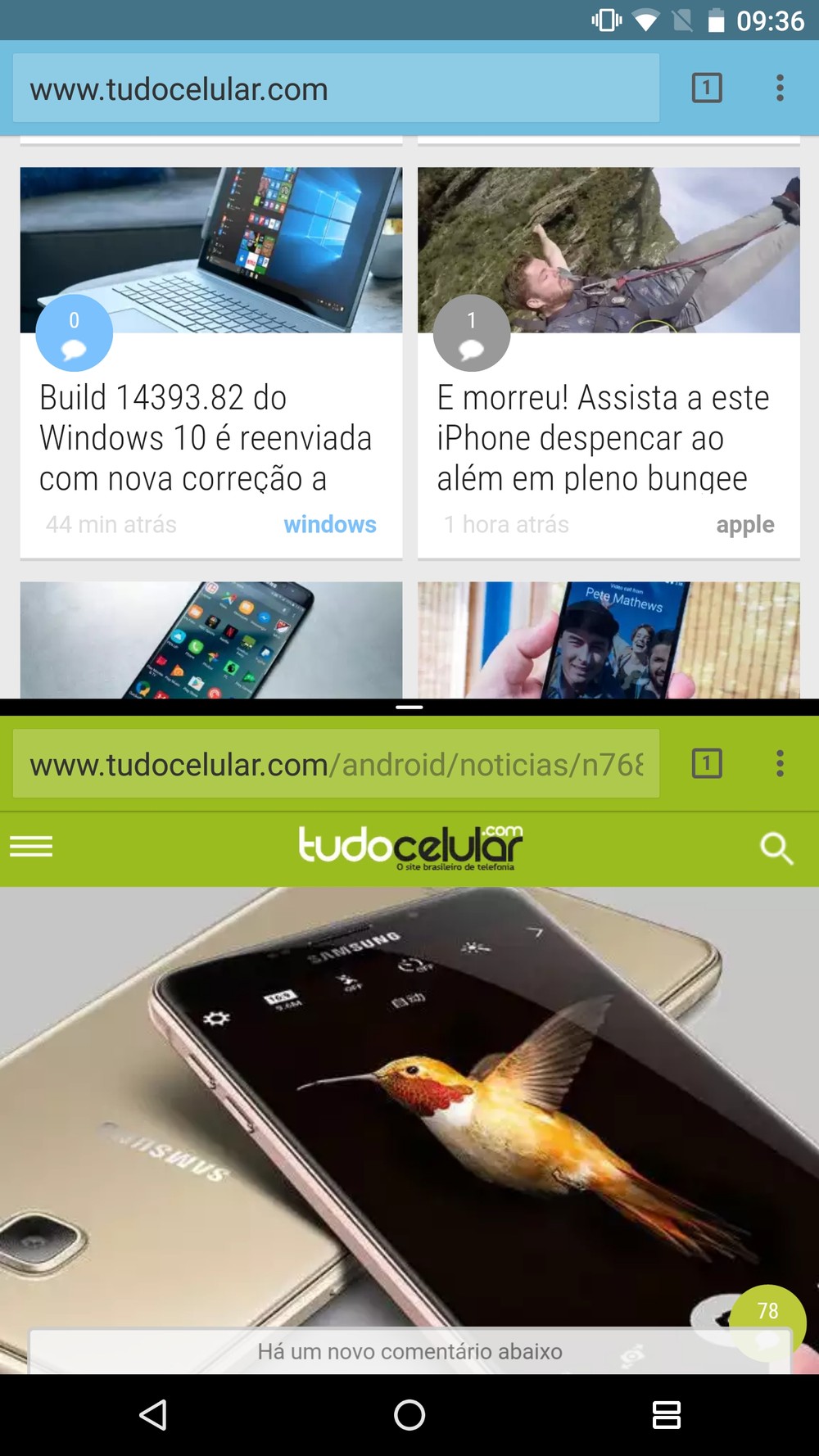Tap the split-screen divider handle
Viewport: 819px width, 1456px height.
click(409, 707)
